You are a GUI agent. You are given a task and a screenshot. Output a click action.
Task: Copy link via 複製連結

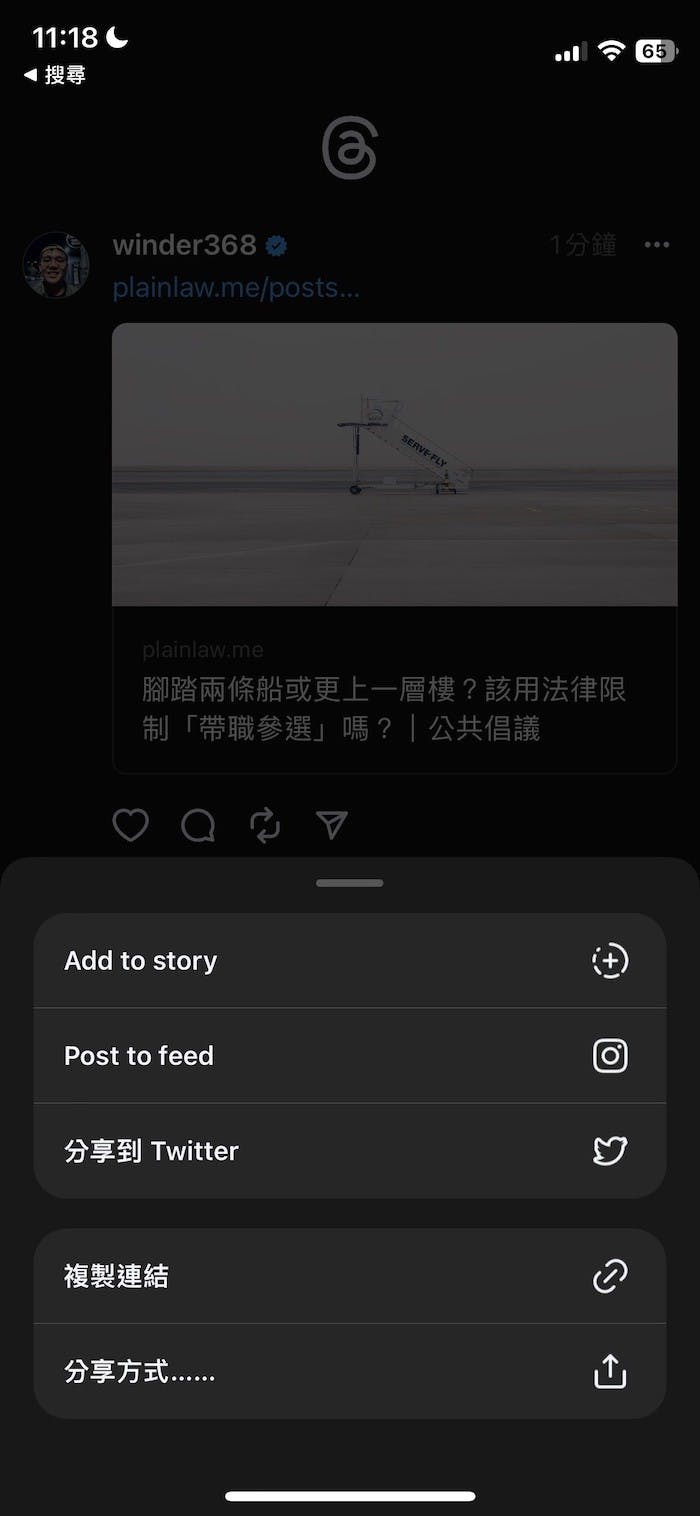click(349, 1276)
